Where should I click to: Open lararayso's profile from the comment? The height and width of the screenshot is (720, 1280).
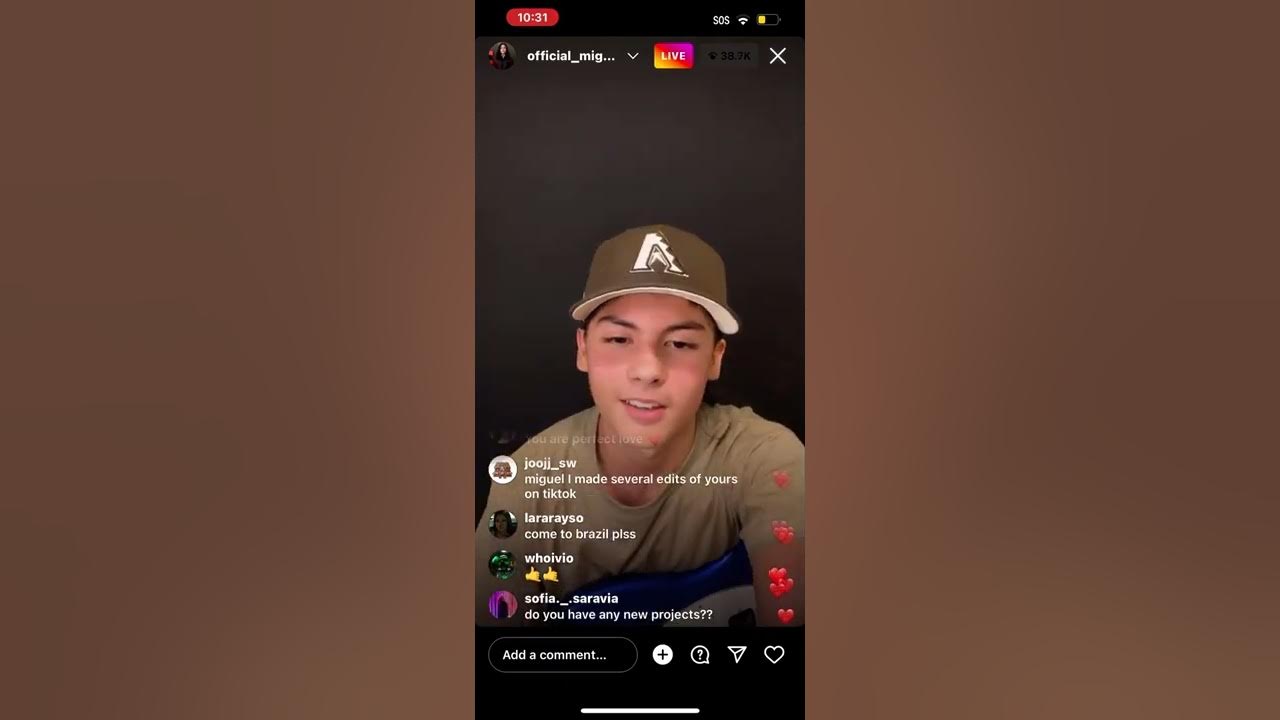(x=502, y=524)
